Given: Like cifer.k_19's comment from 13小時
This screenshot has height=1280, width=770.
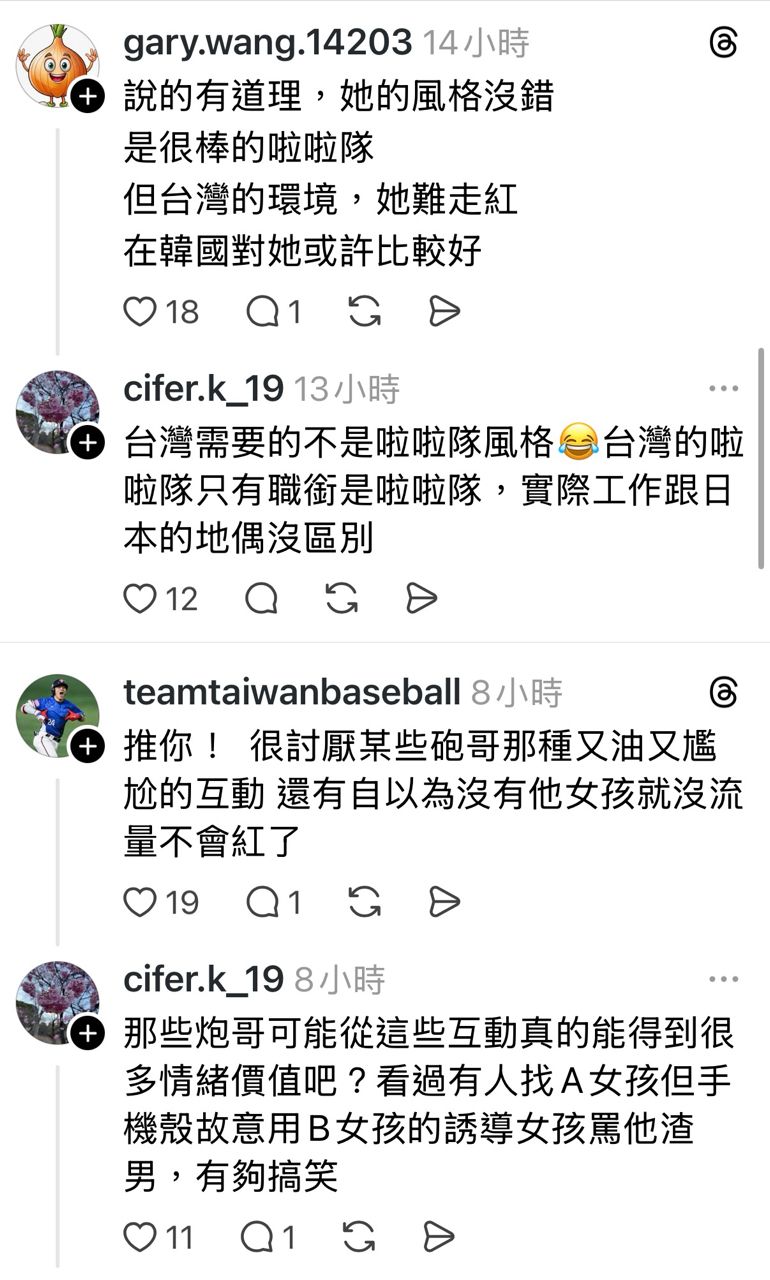Looking at the screenshot, I should 140,598.
